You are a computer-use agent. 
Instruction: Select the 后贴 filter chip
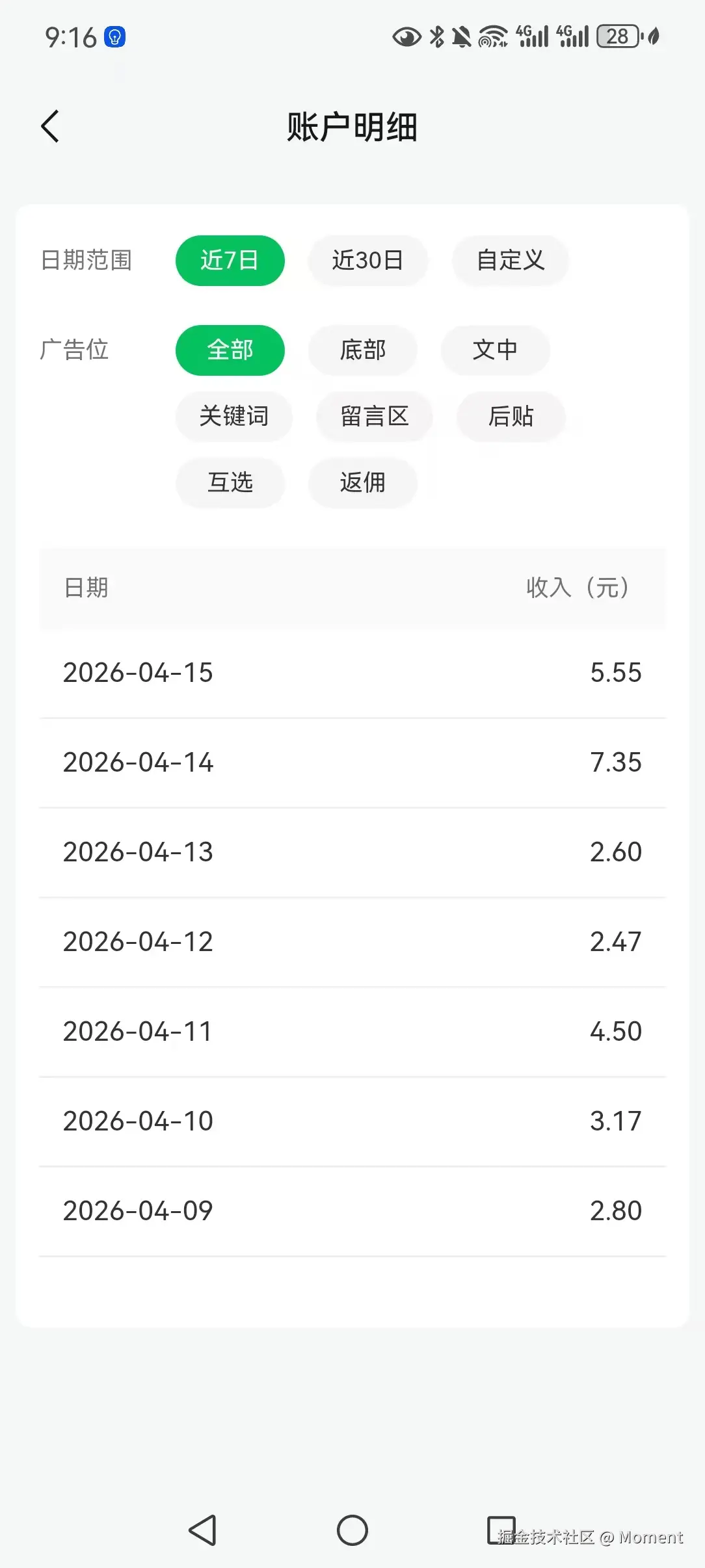pyautogui.click(x=511, y=417)
